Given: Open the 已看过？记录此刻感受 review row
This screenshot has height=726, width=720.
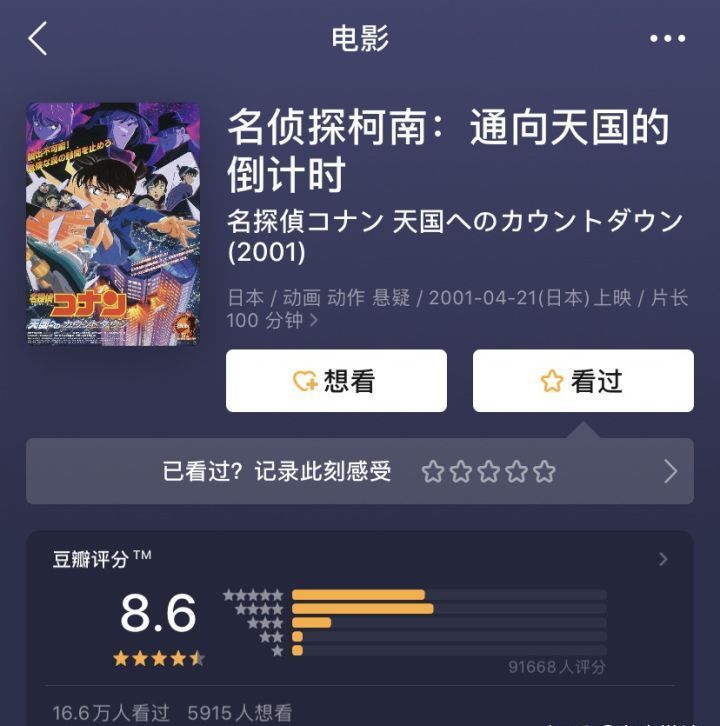Looking at the screenshot, I should [x=360, y=471].
